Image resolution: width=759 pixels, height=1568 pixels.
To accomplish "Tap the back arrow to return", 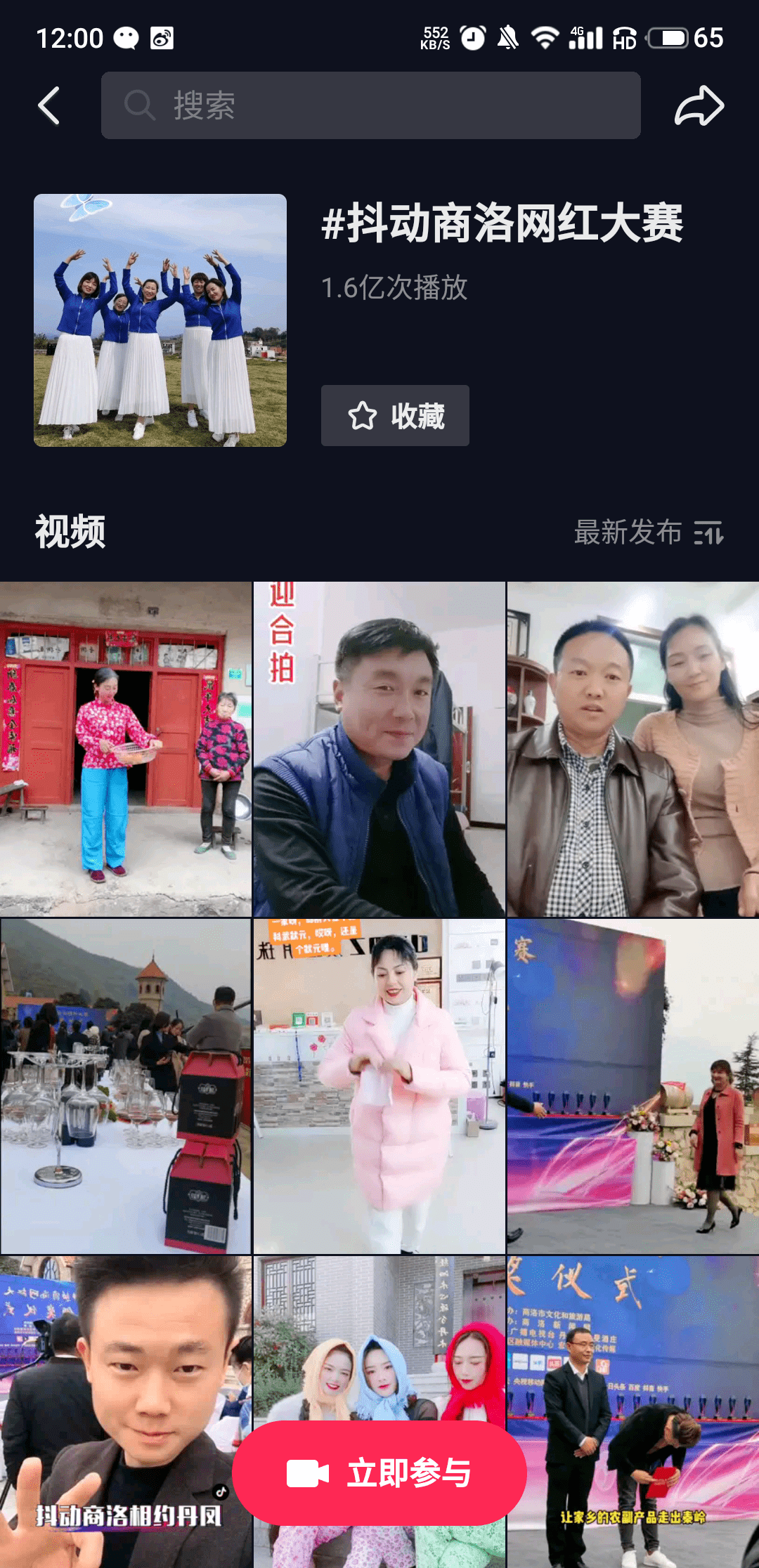I will coord(48,105).
